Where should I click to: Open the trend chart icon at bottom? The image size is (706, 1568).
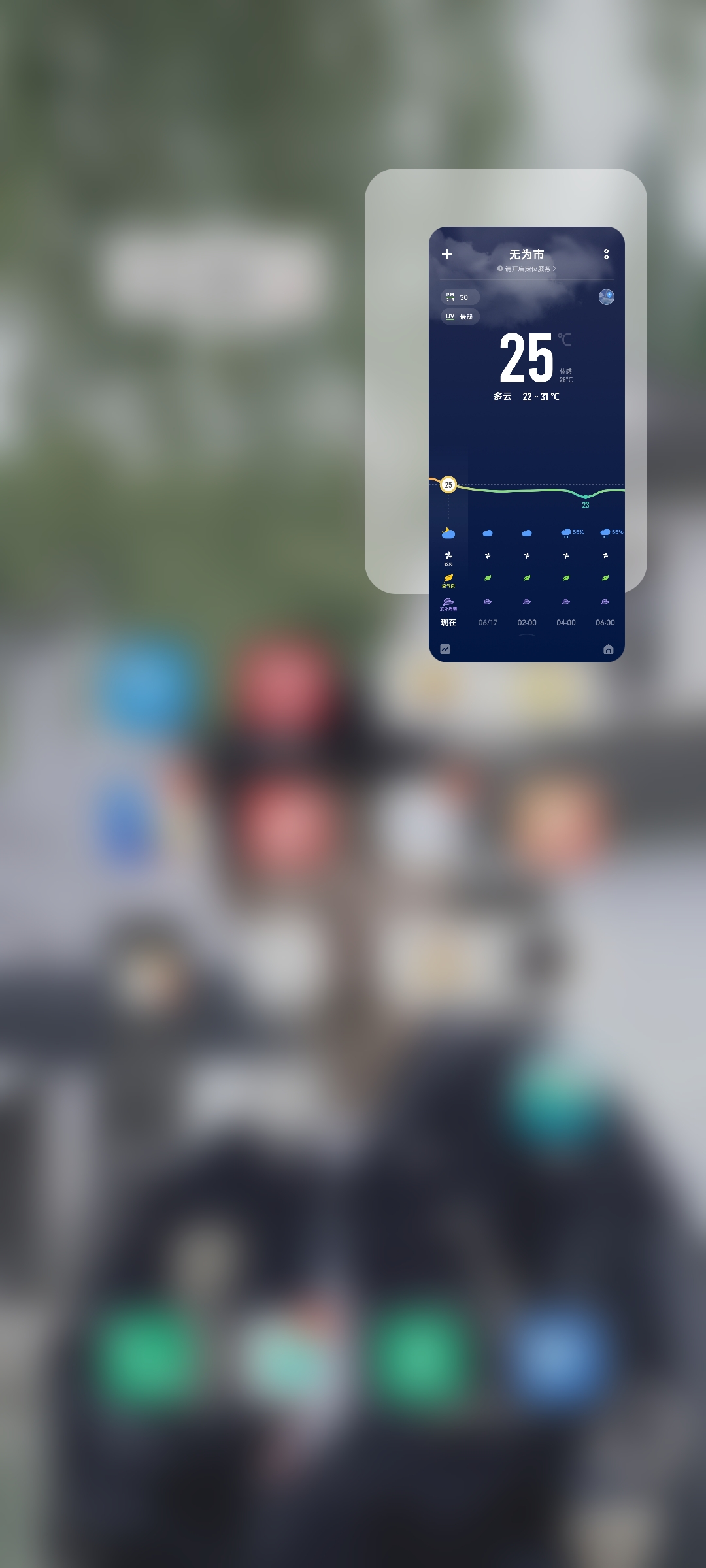click(x=445, y=649)
